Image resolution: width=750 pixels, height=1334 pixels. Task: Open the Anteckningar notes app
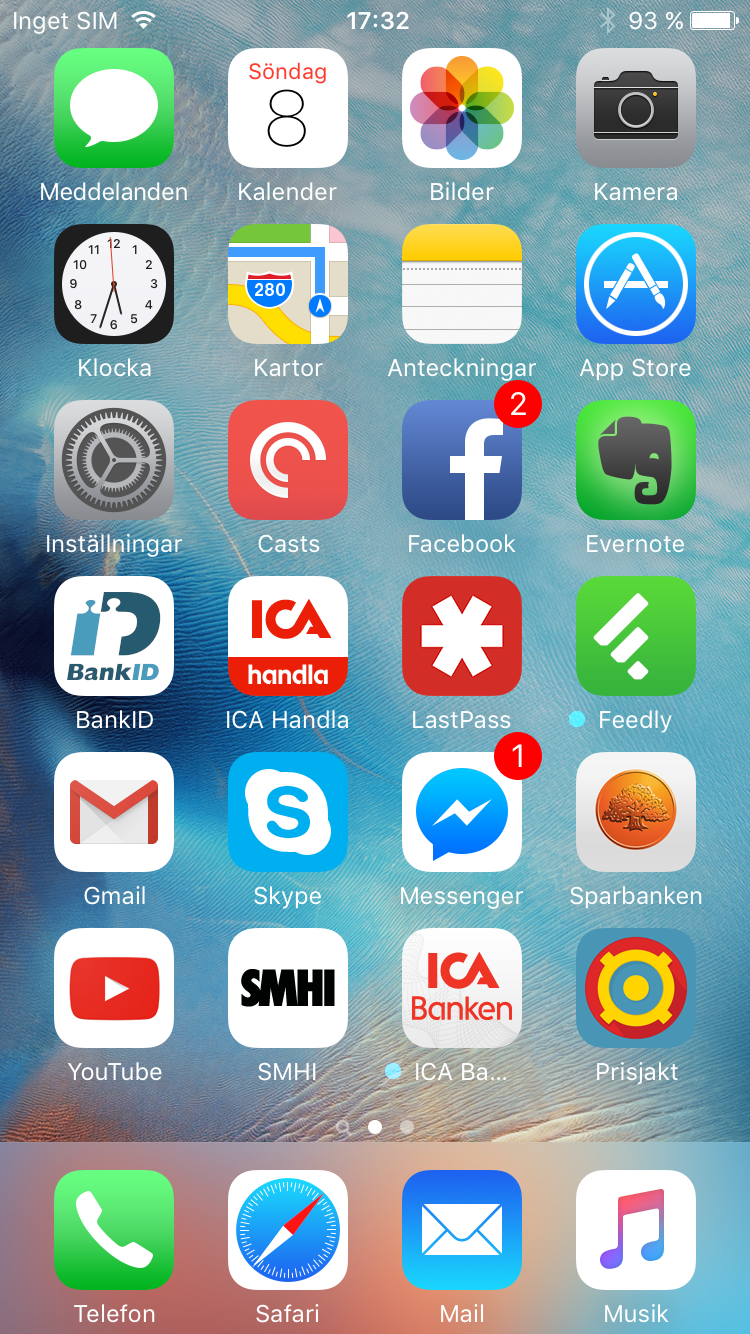coord(462,284)
